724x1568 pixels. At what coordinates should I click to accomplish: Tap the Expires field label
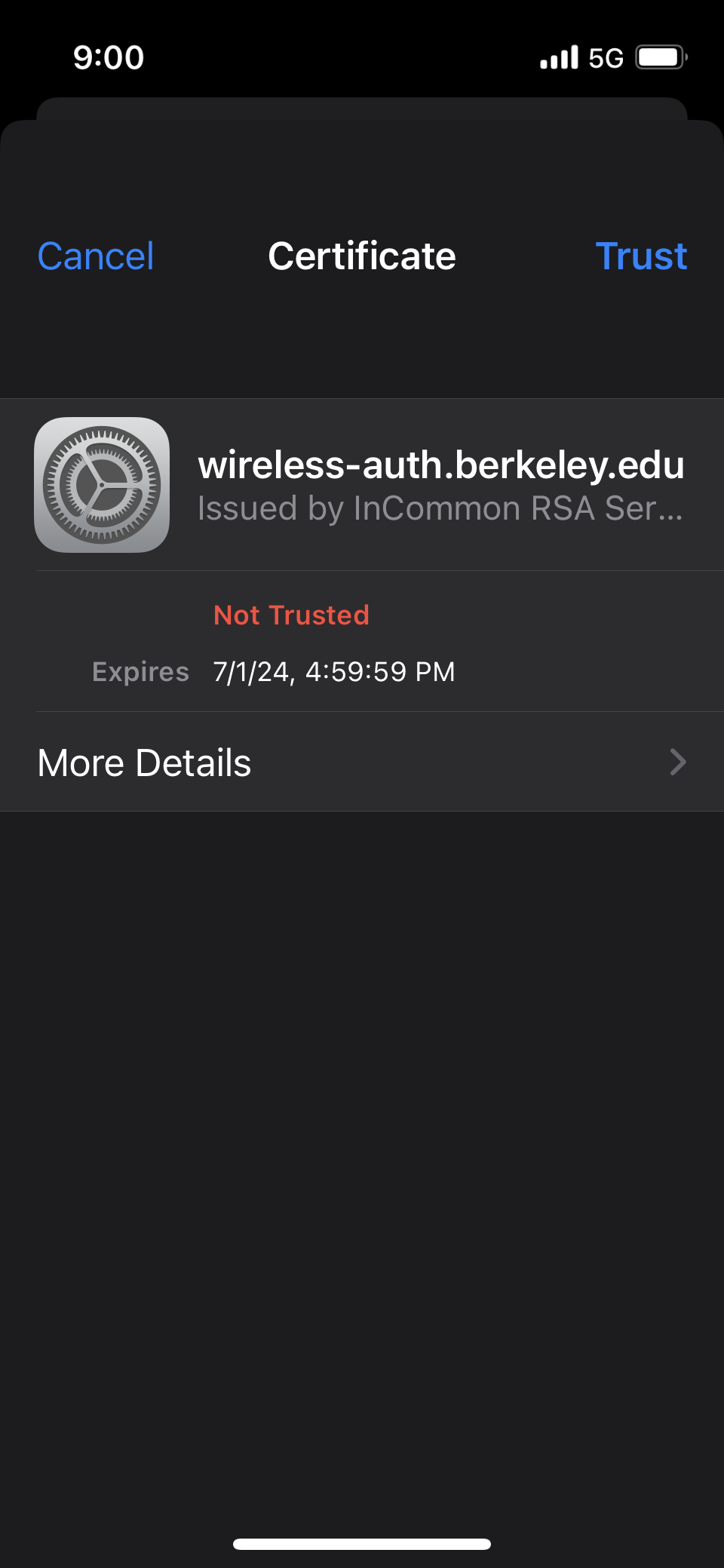(x=140, y=671)
